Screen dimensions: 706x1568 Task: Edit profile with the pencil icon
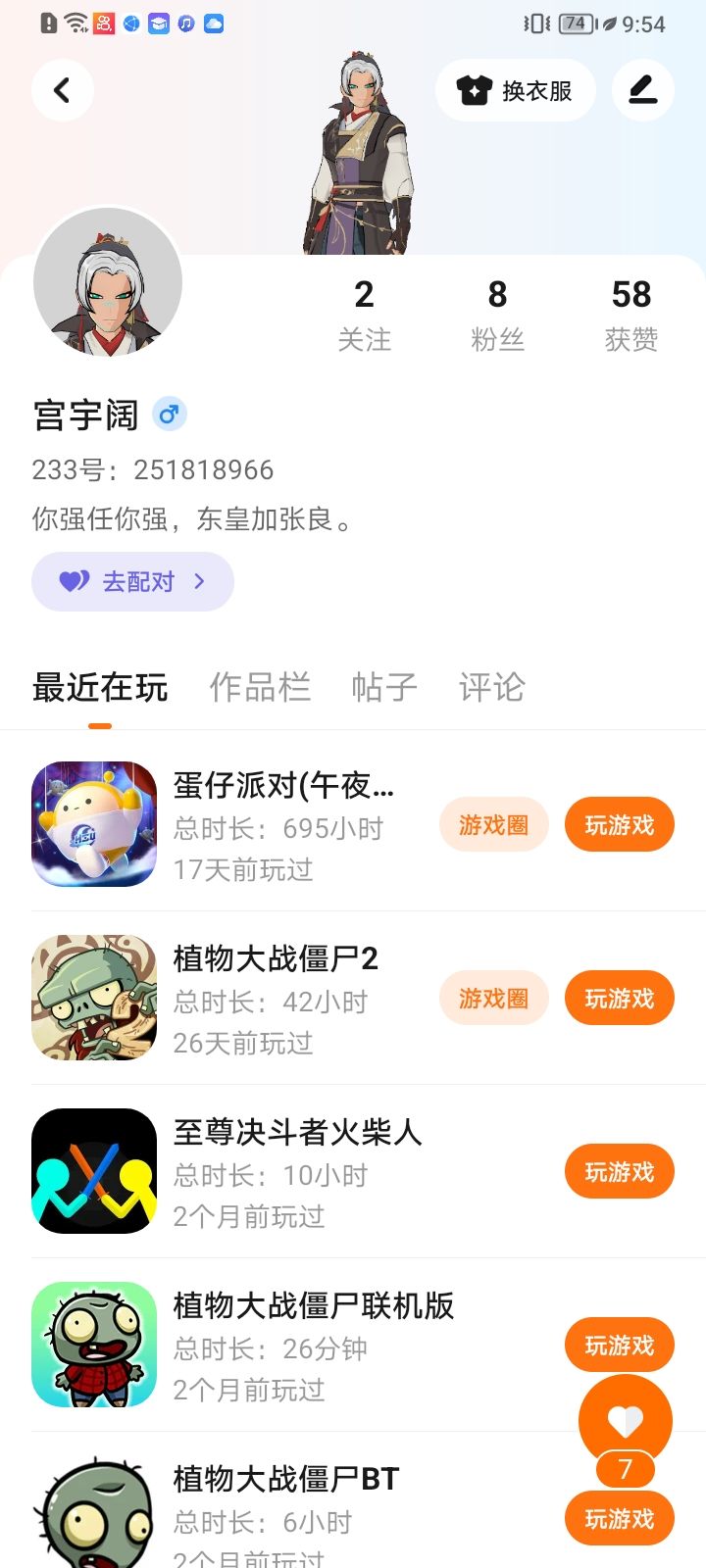tap(642, 90)
